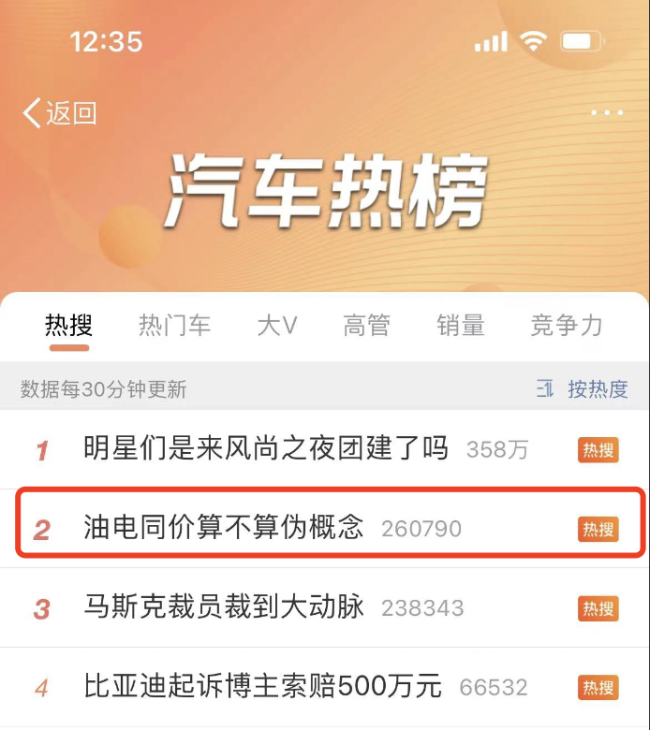The width and height of the screenshot is (650, 730).
Task: View topic 马斯克裁员裁到大动脉
Action: [x=224, y=607]
